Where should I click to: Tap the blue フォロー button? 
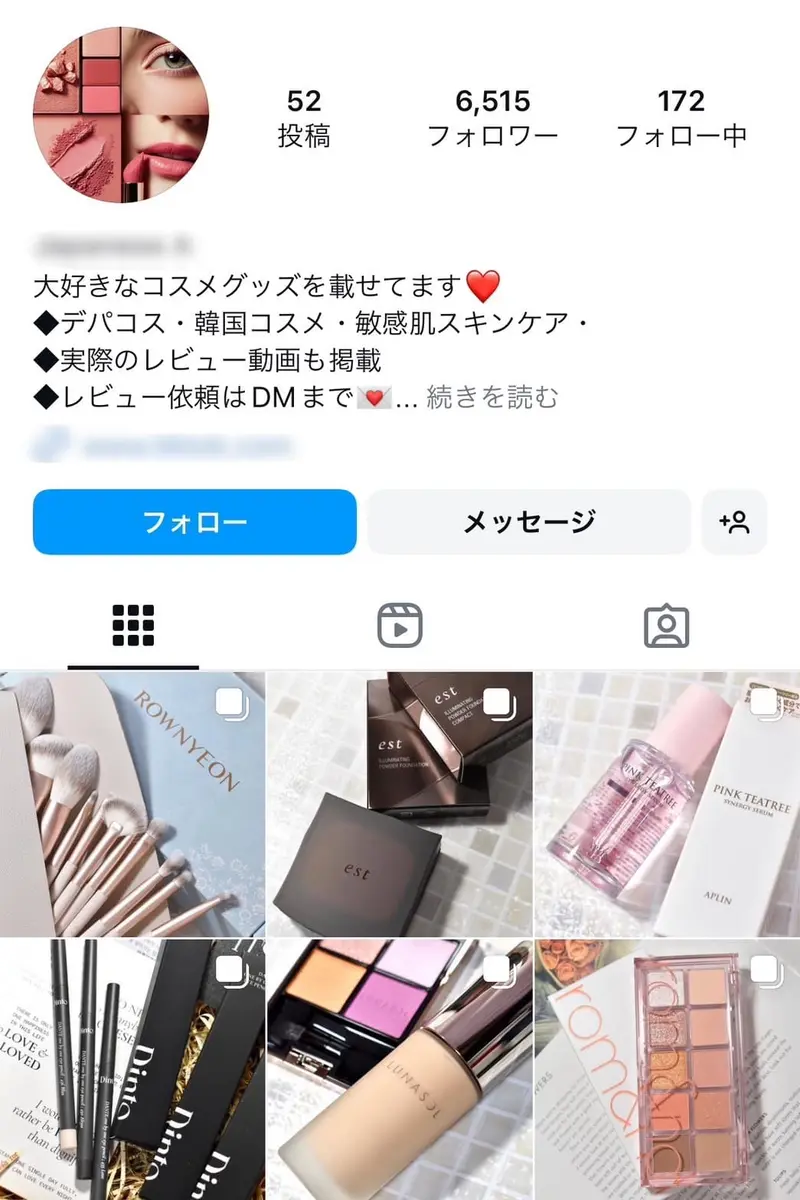(194, 521)
